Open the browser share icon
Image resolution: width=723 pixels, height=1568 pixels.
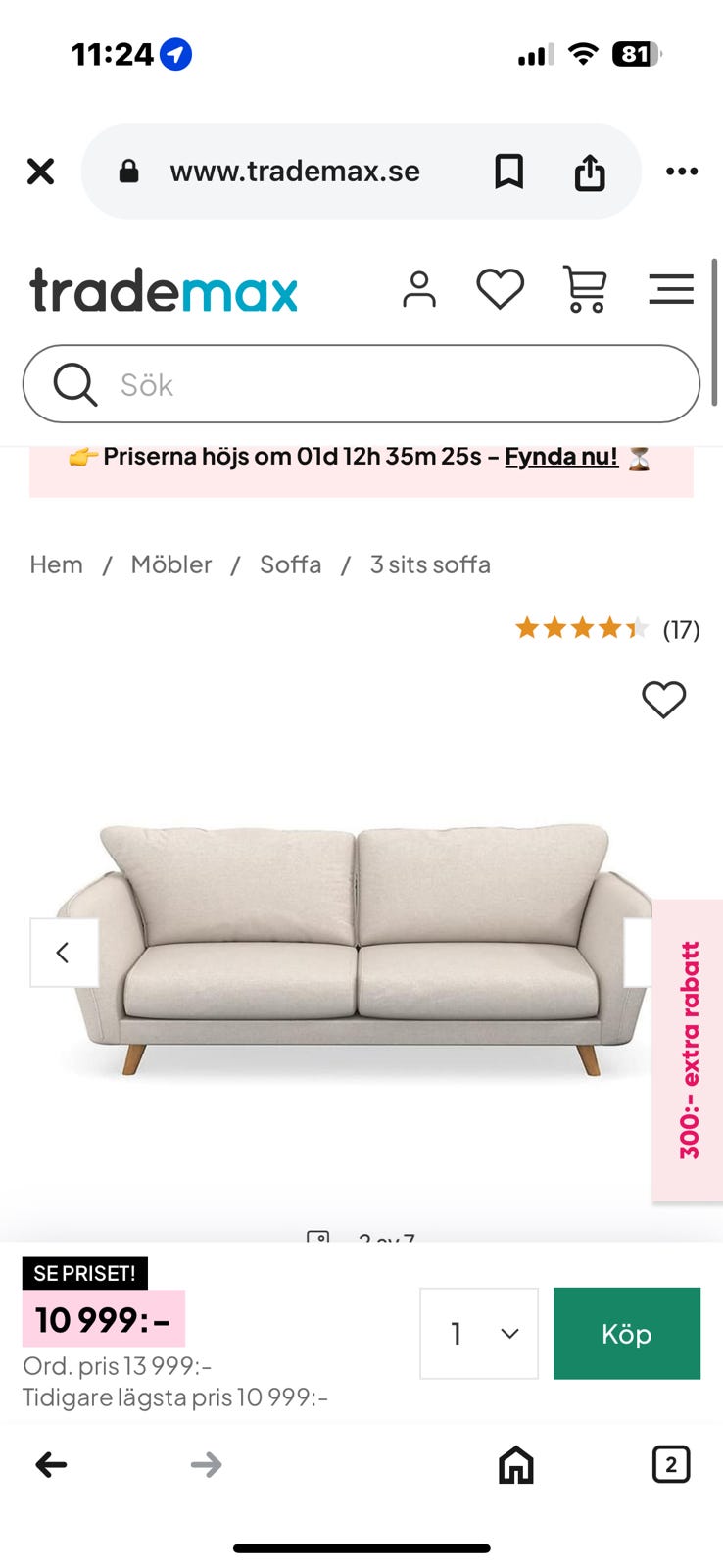click(x=590, y=171)
